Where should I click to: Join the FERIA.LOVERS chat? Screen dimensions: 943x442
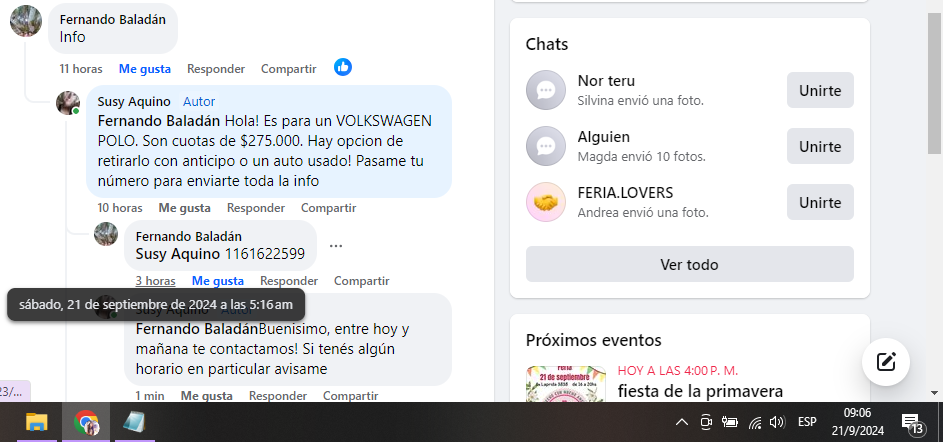tap(819, 202)
